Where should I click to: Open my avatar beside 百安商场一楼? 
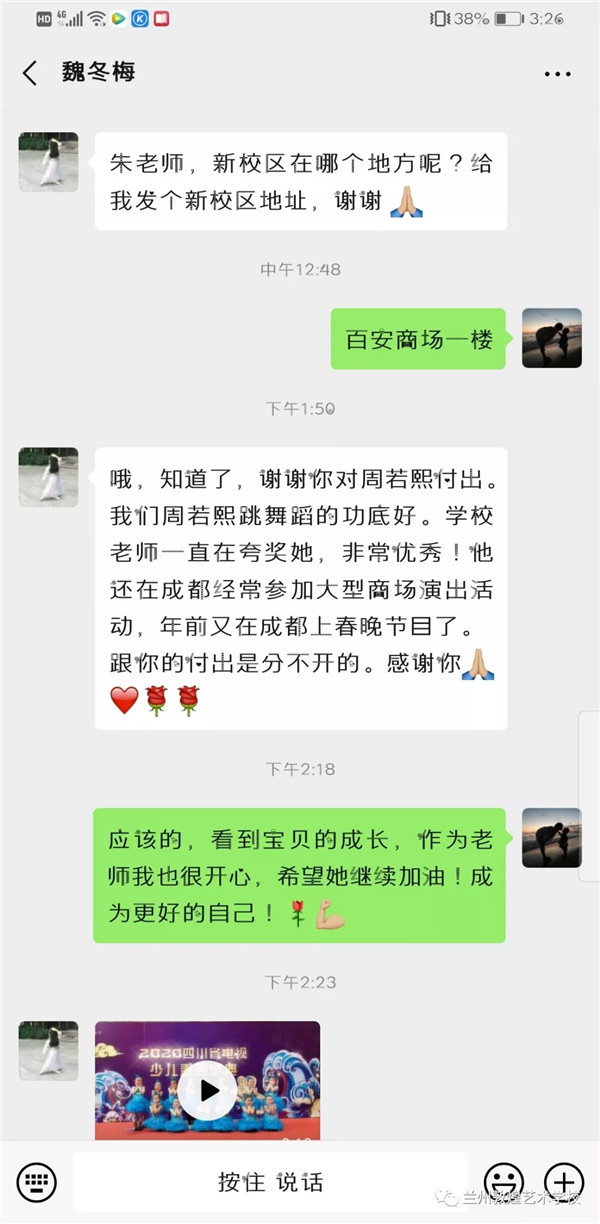pos(551,338)
